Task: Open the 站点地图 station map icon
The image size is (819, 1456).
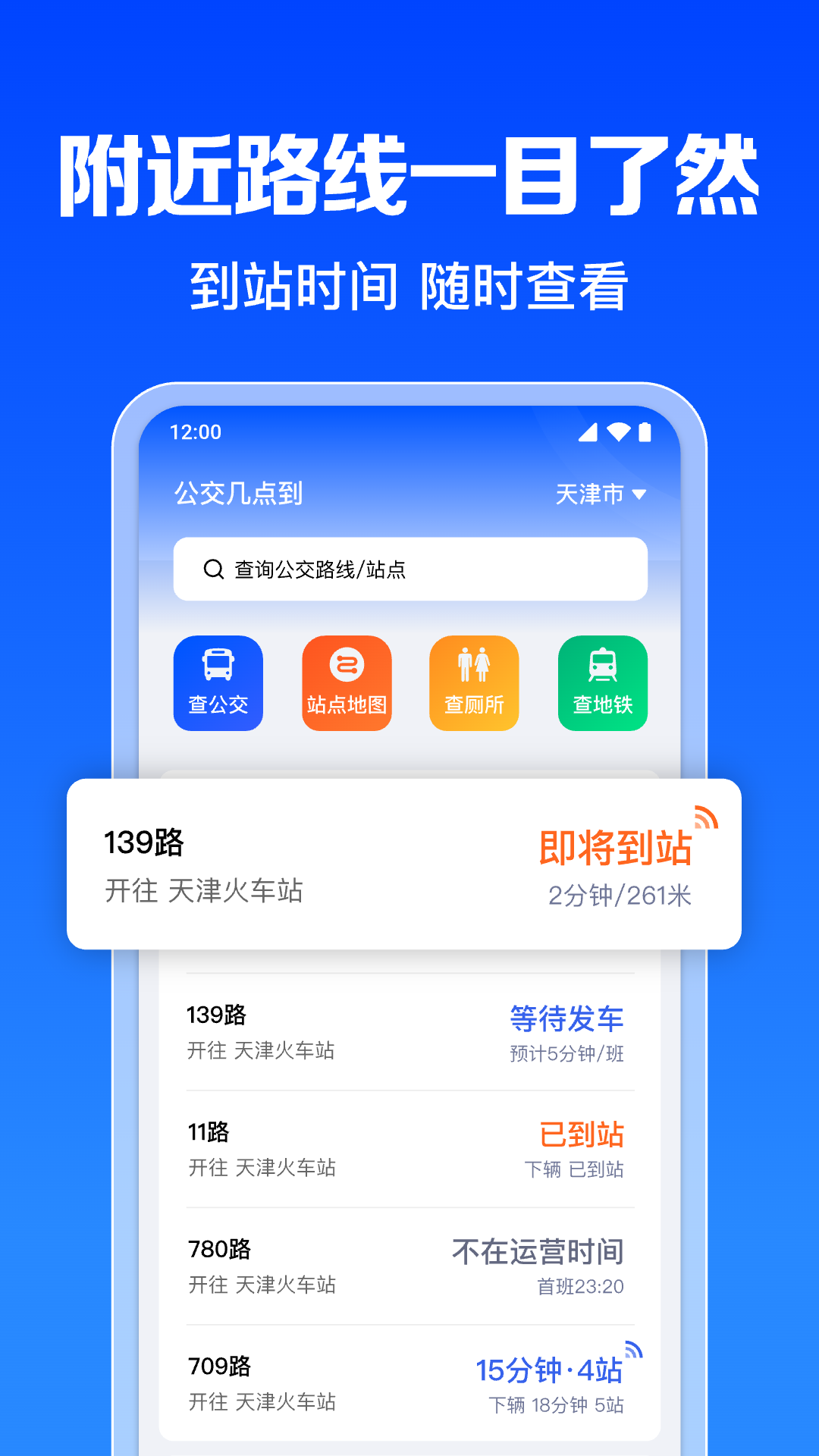Action: pos(347,682)
